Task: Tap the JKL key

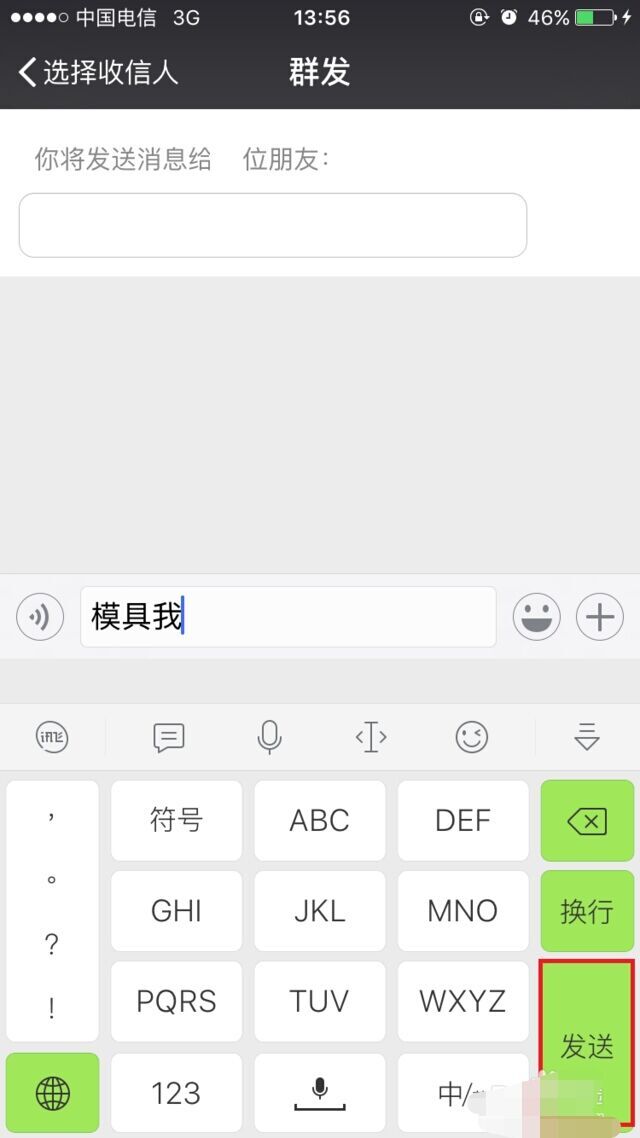Action: 319,911
